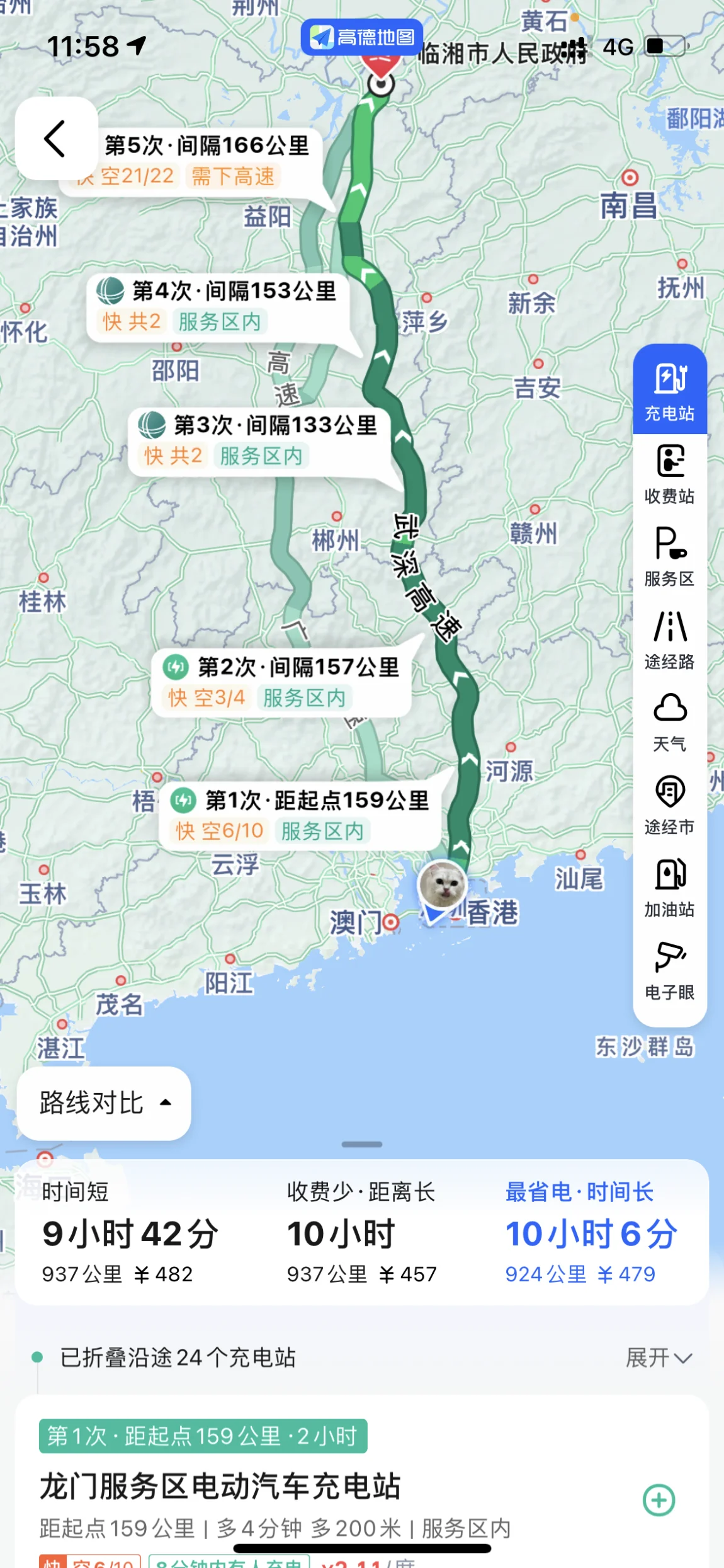Display 电子眼 traffic cameras
Image resolution: width=724 pixels, height=1568 pixels.
coord(669,970)
